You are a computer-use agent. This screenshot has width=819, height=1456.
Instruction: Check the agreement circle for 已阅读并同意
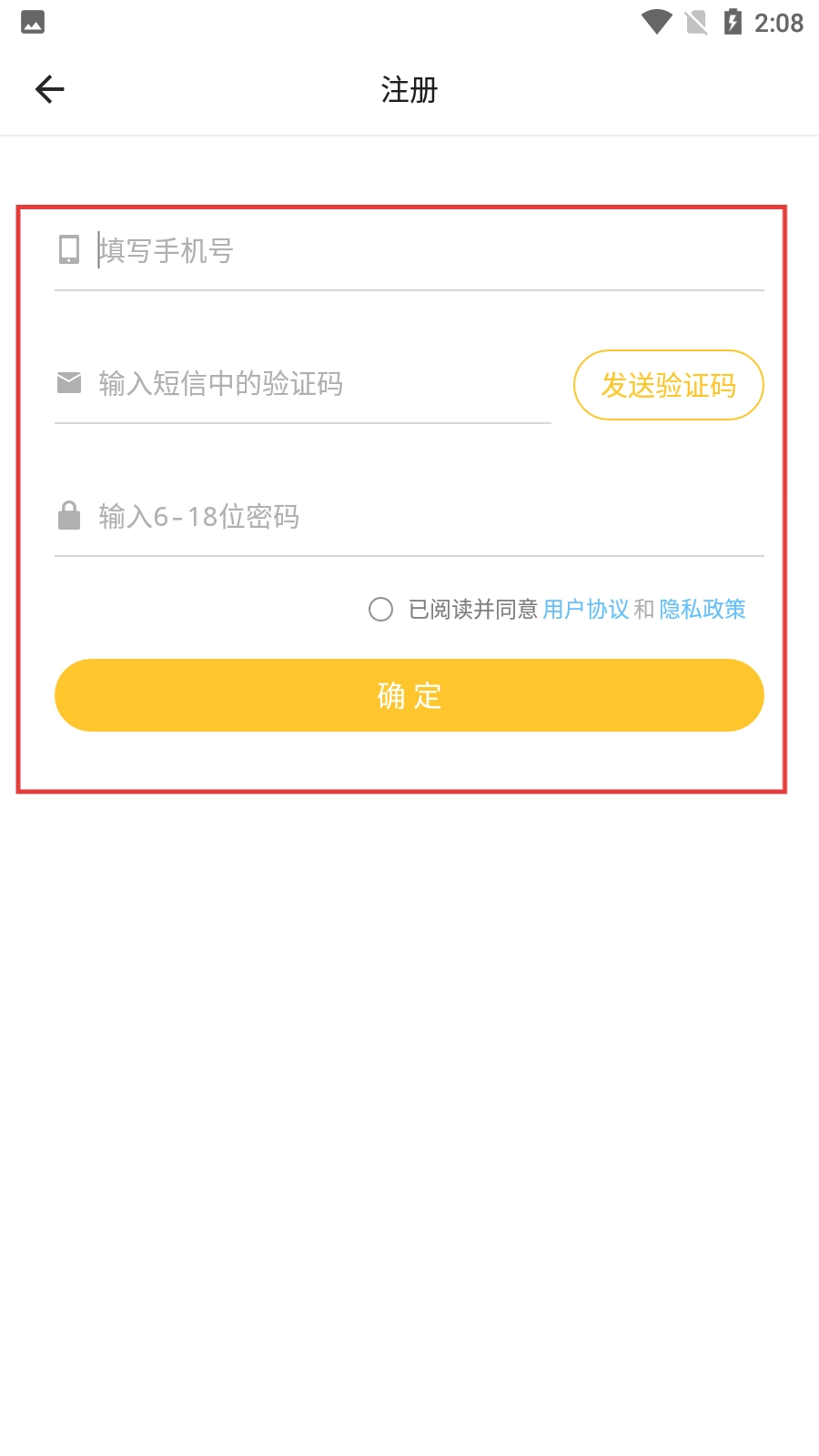(381, 609)
